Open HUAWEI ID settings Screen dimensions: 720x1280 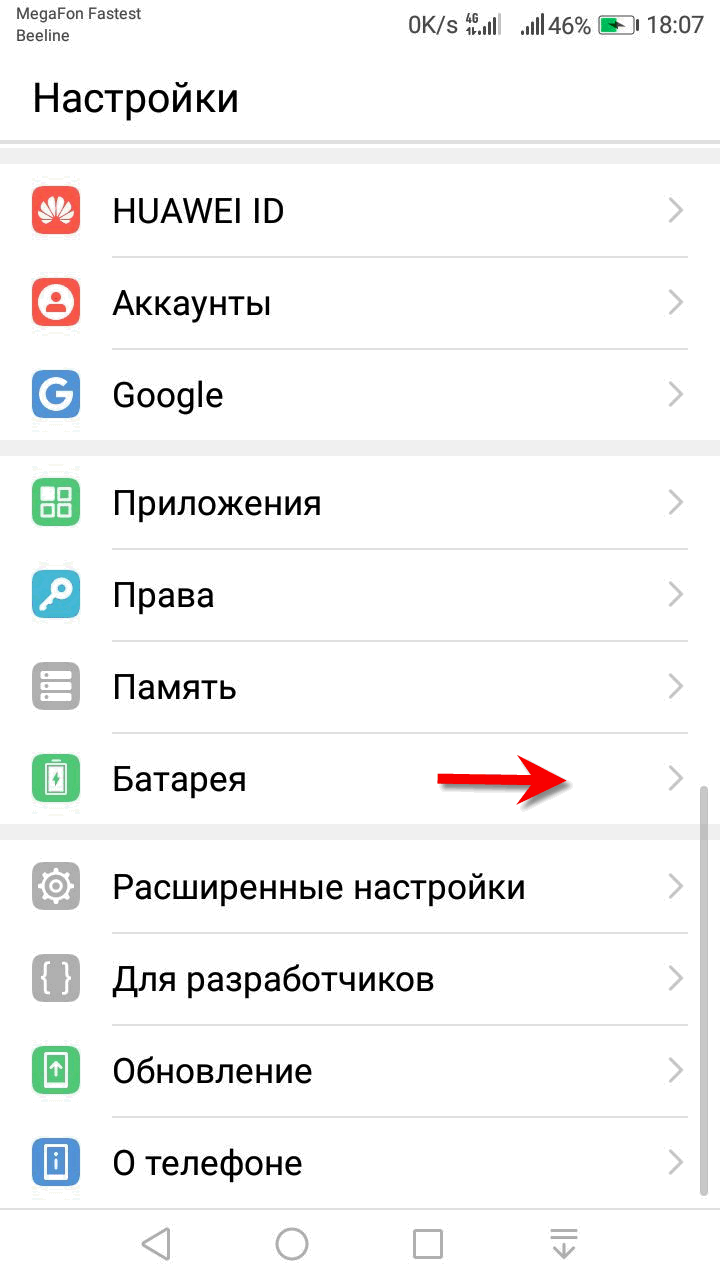point(360,211)
